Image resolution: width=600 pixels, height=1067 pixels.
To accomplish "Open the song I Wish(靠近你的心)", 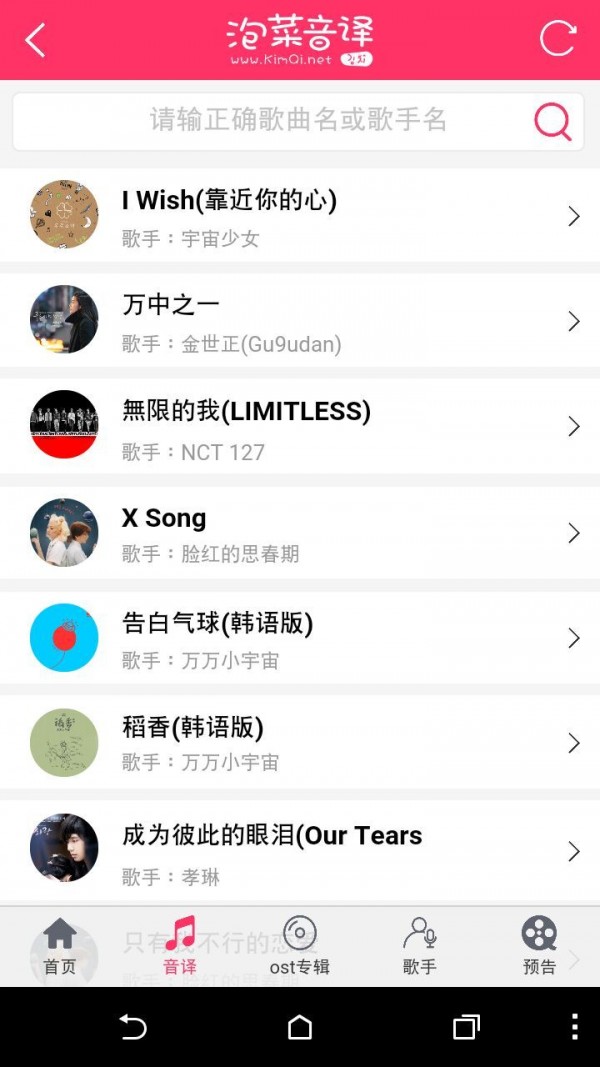I will point(300,216).
